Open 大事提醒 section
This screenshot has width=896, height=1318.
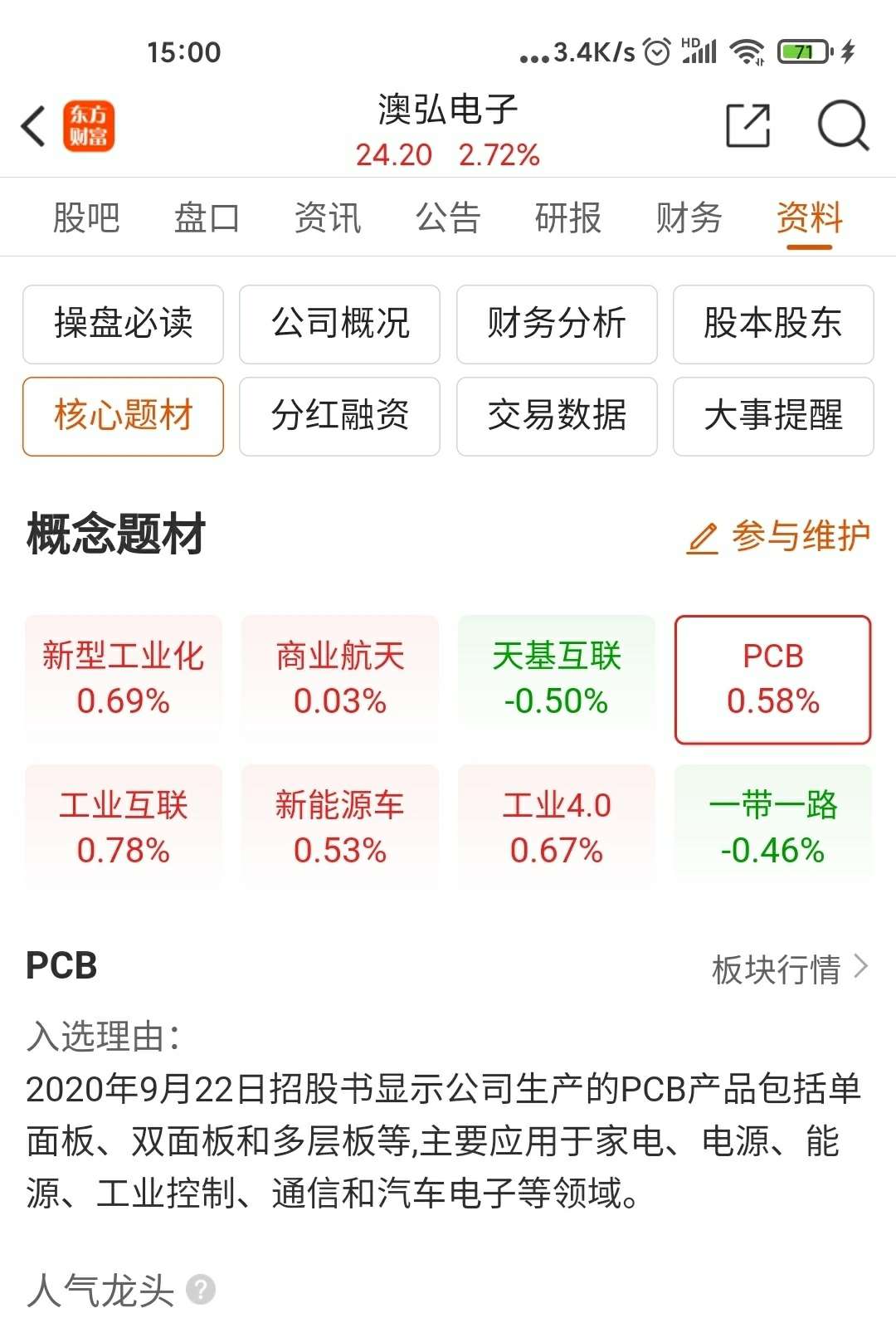[x=773, y=417]
